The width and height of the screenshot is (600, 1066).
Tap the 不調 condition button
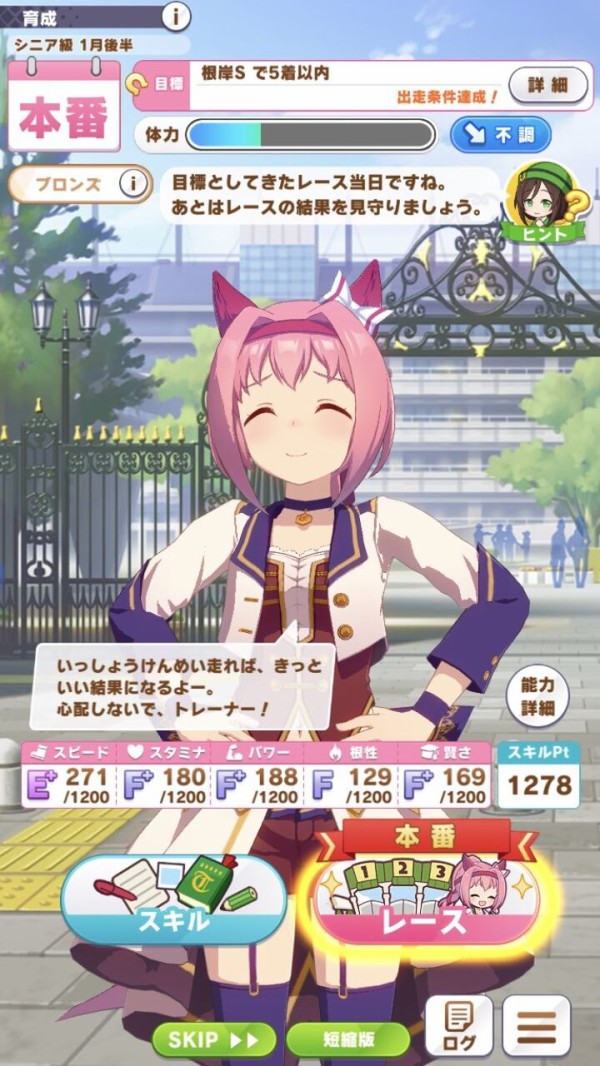(x=500, y=134)
